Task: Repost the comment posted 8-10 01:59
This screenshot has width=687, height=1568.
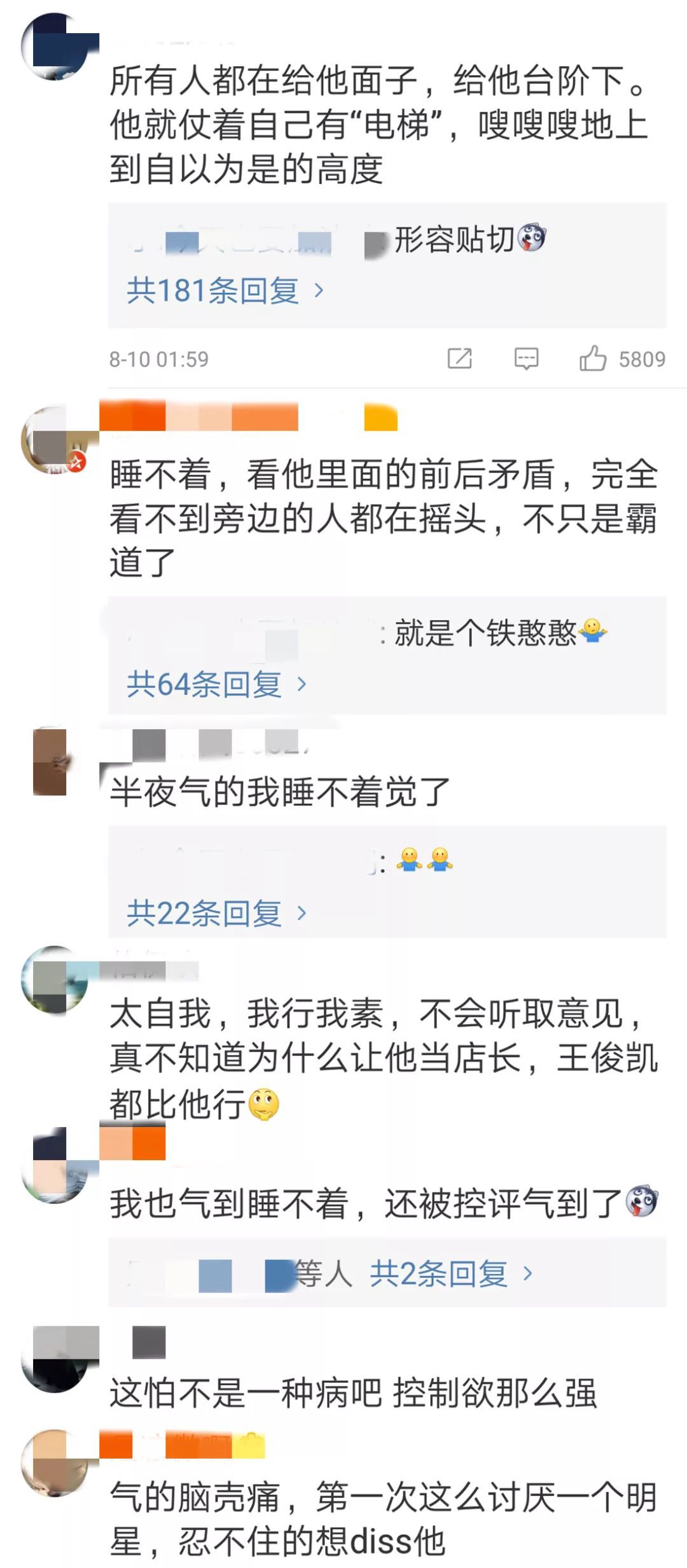Action: click(x=459, y=359)
